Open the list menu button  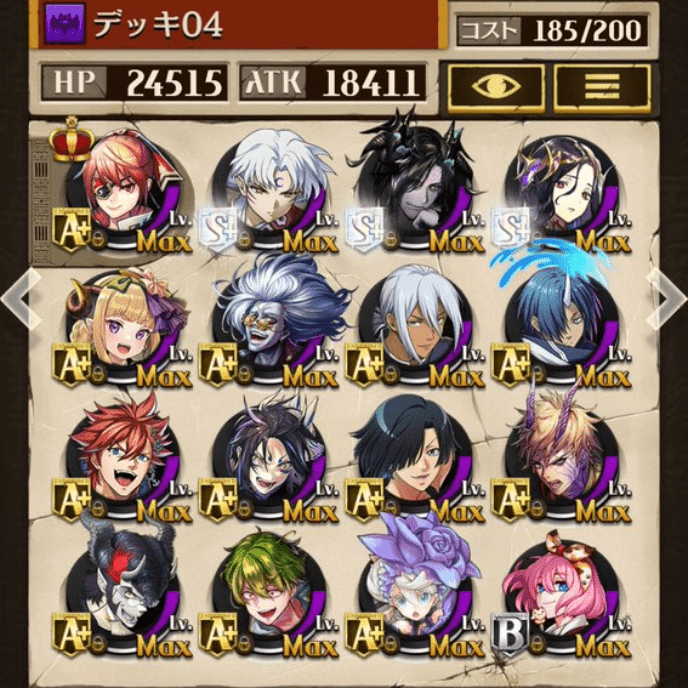tap(602, 88)
